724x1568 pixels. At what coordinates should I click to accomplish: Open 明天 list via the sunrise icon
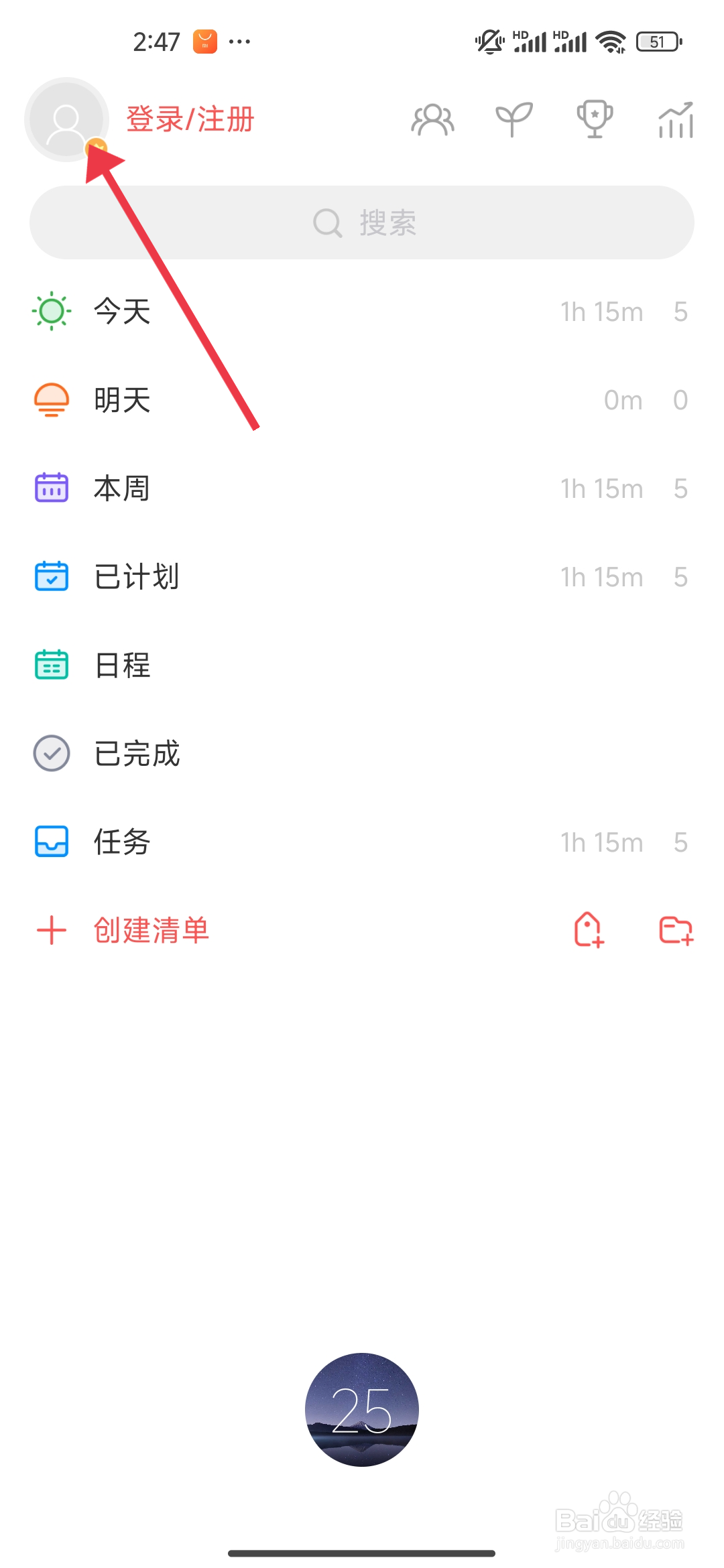(x=52, y=399)
